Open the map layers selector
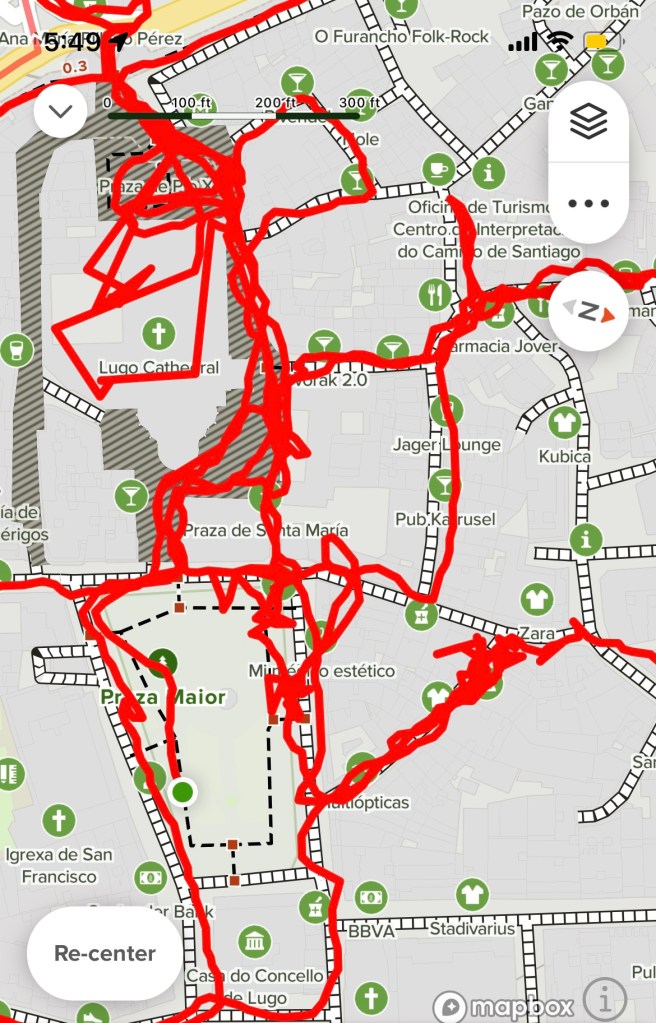Screen dimensions: 656x1023 pyautogui.click(x=588, y=122)
